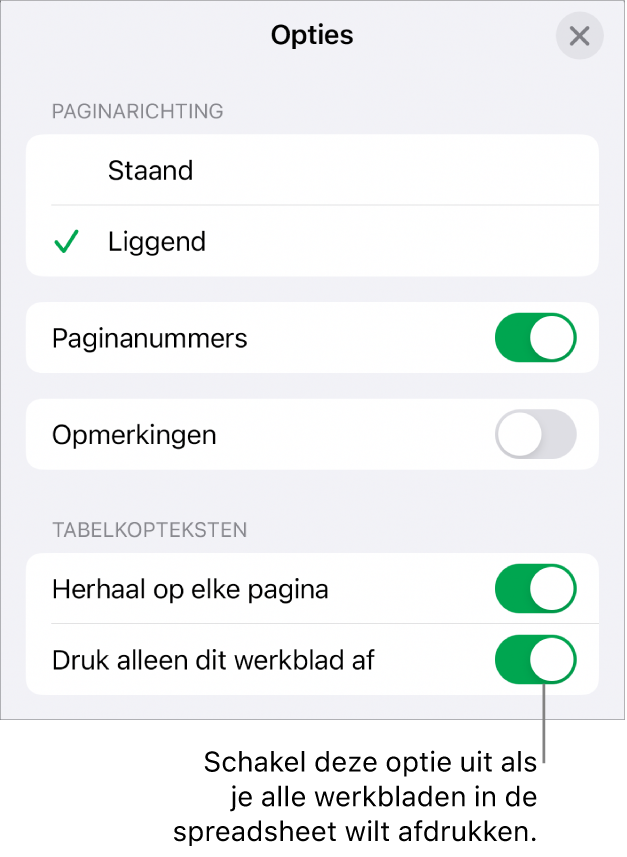The width and height of the screenshot is (627, 857).
Task: Close the Opties panel
Action: 579,38
